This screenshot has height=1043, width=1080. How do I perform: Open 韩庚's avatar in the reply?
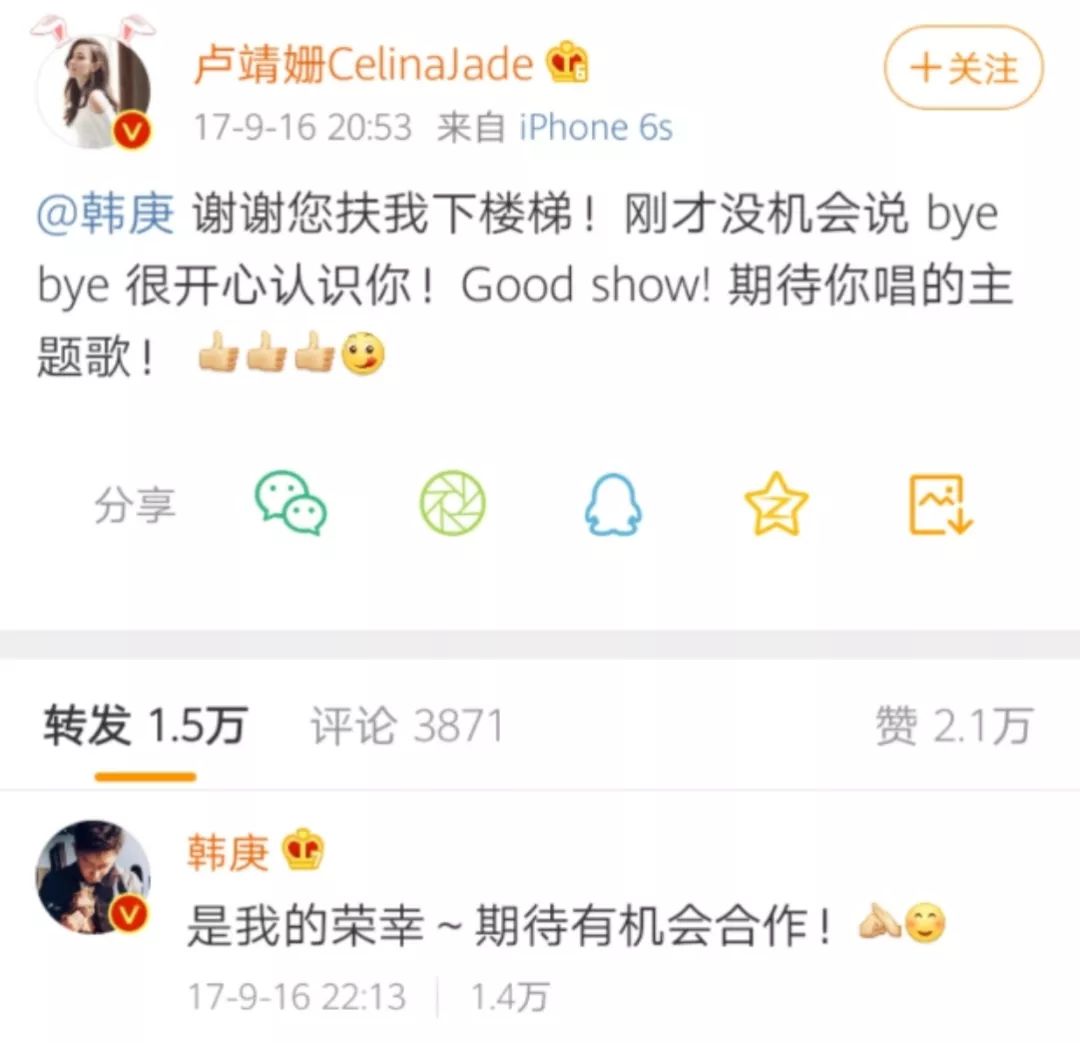[x=93, y=877]
